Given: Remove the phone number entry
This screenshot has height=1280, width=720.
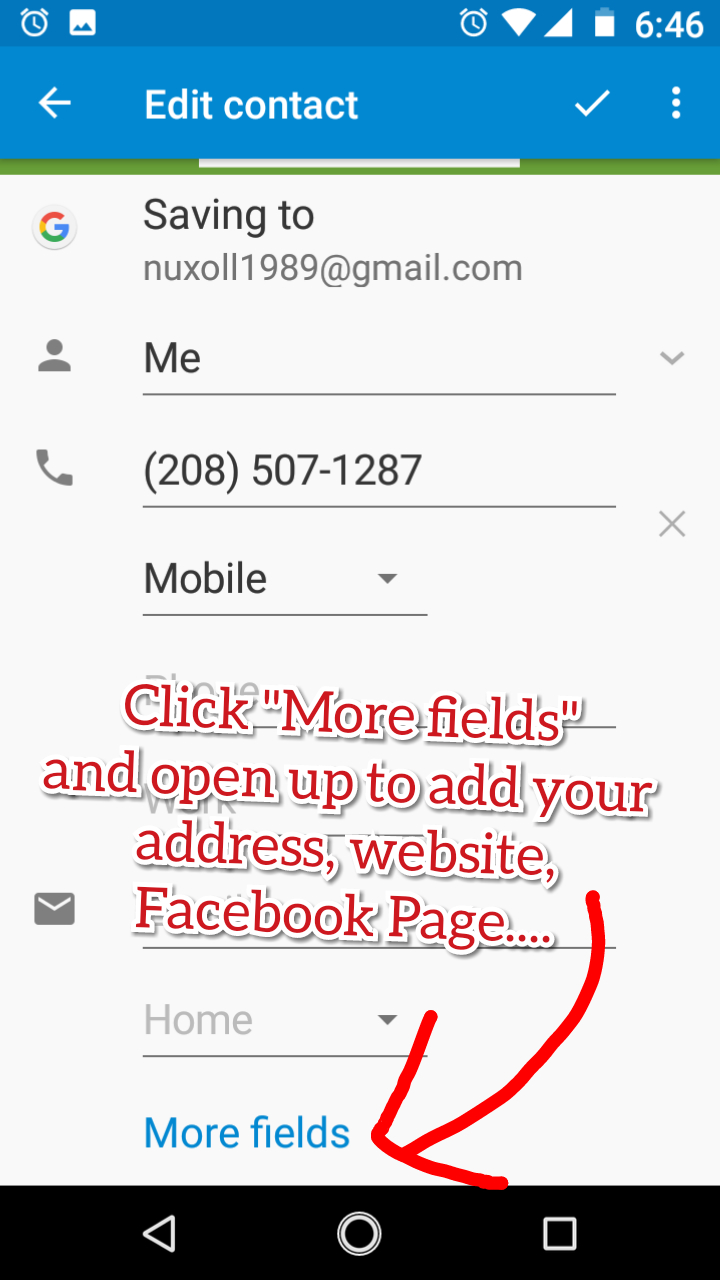Looking at the screenshot, I should click(672, 524).
